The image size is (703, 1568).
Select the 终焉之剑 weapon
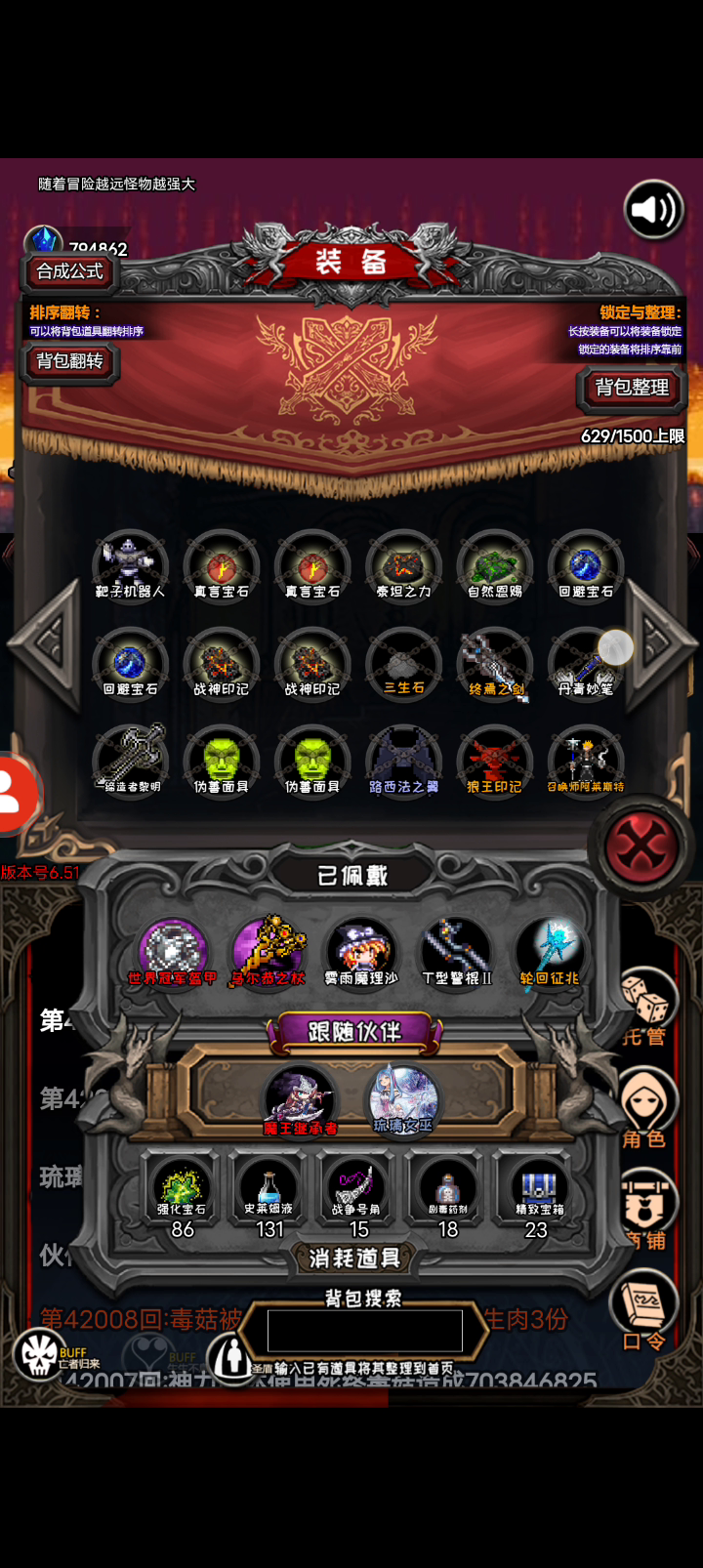click(495, 664)
